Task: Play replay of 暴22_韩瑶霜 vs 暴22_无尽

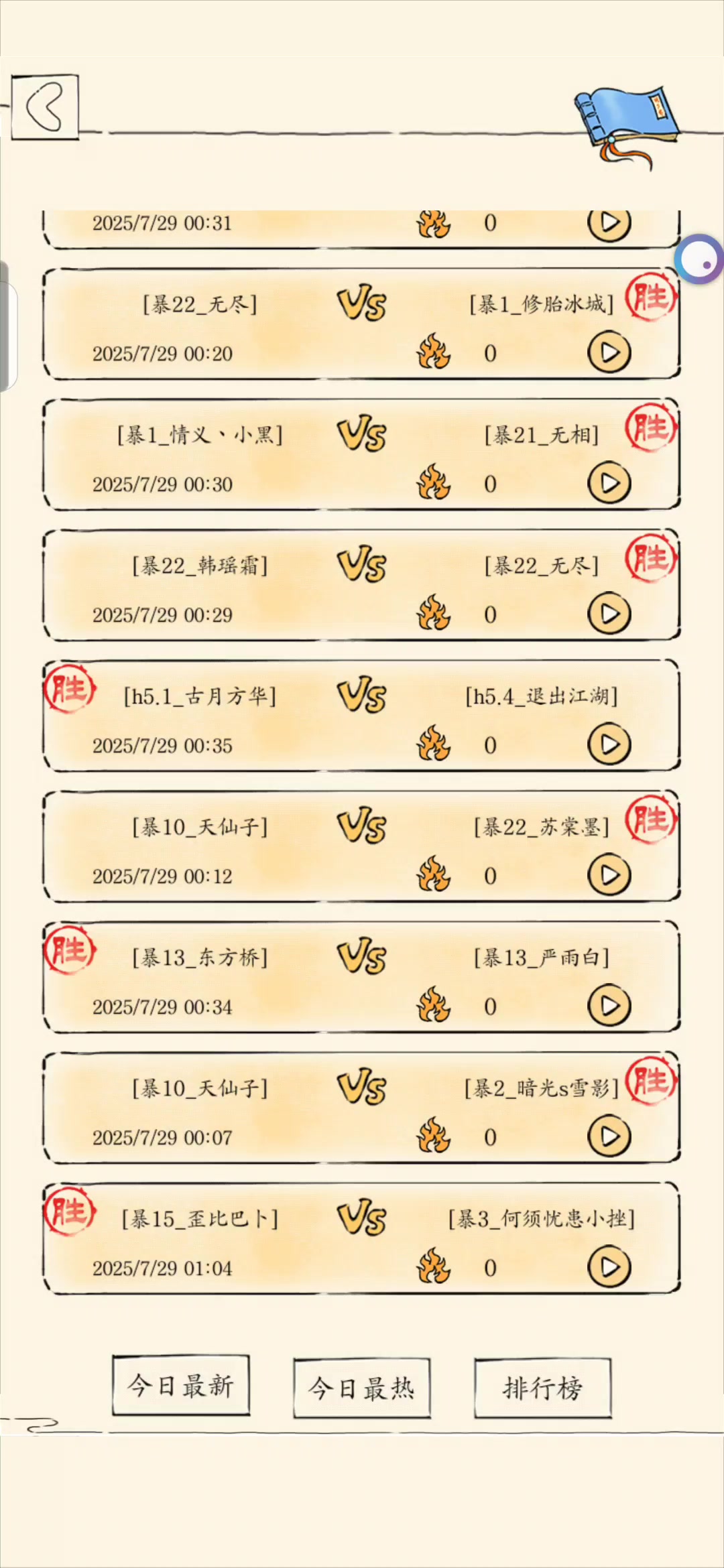Action: click(x=609, y=614)
